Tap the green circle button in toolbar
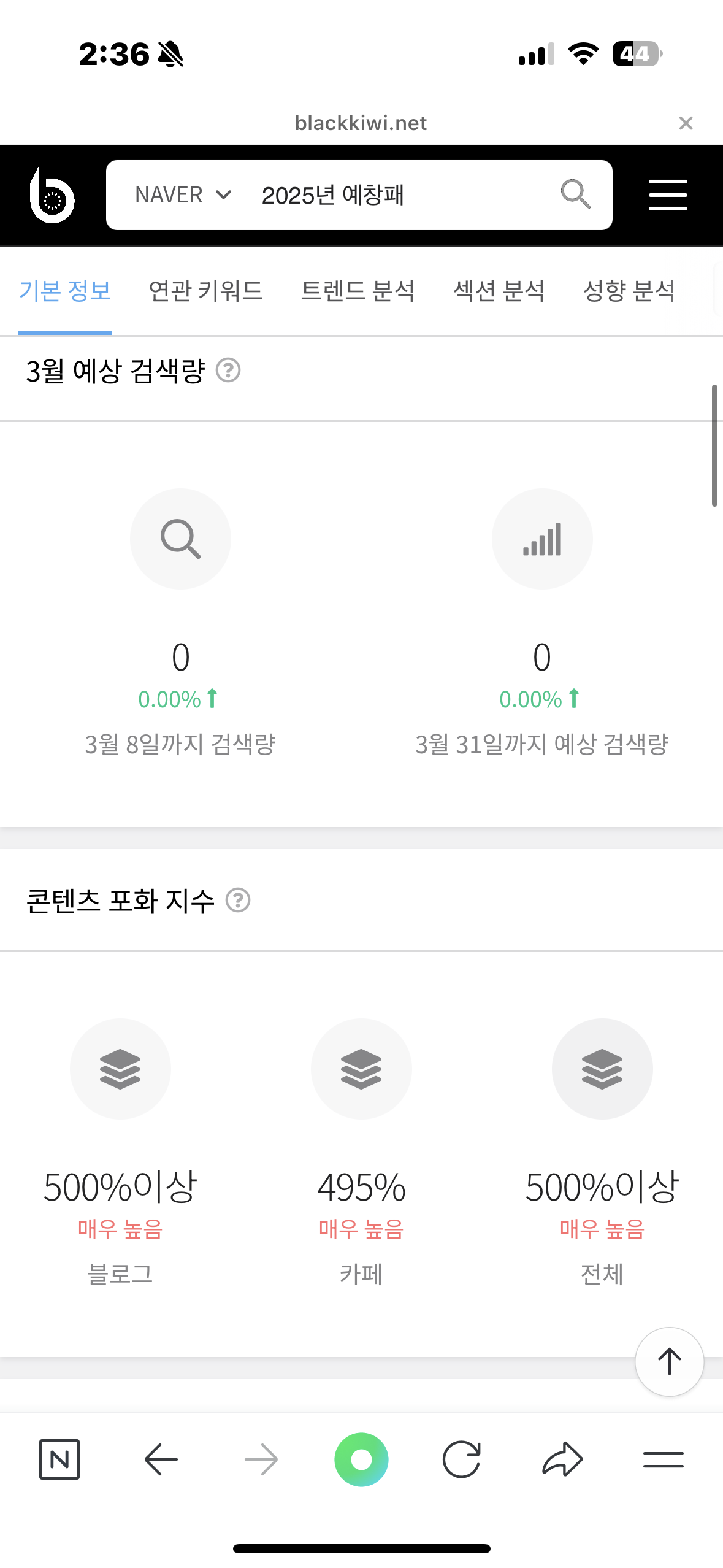Viewport: 723px width, 1568px height. pos(361,1459)
